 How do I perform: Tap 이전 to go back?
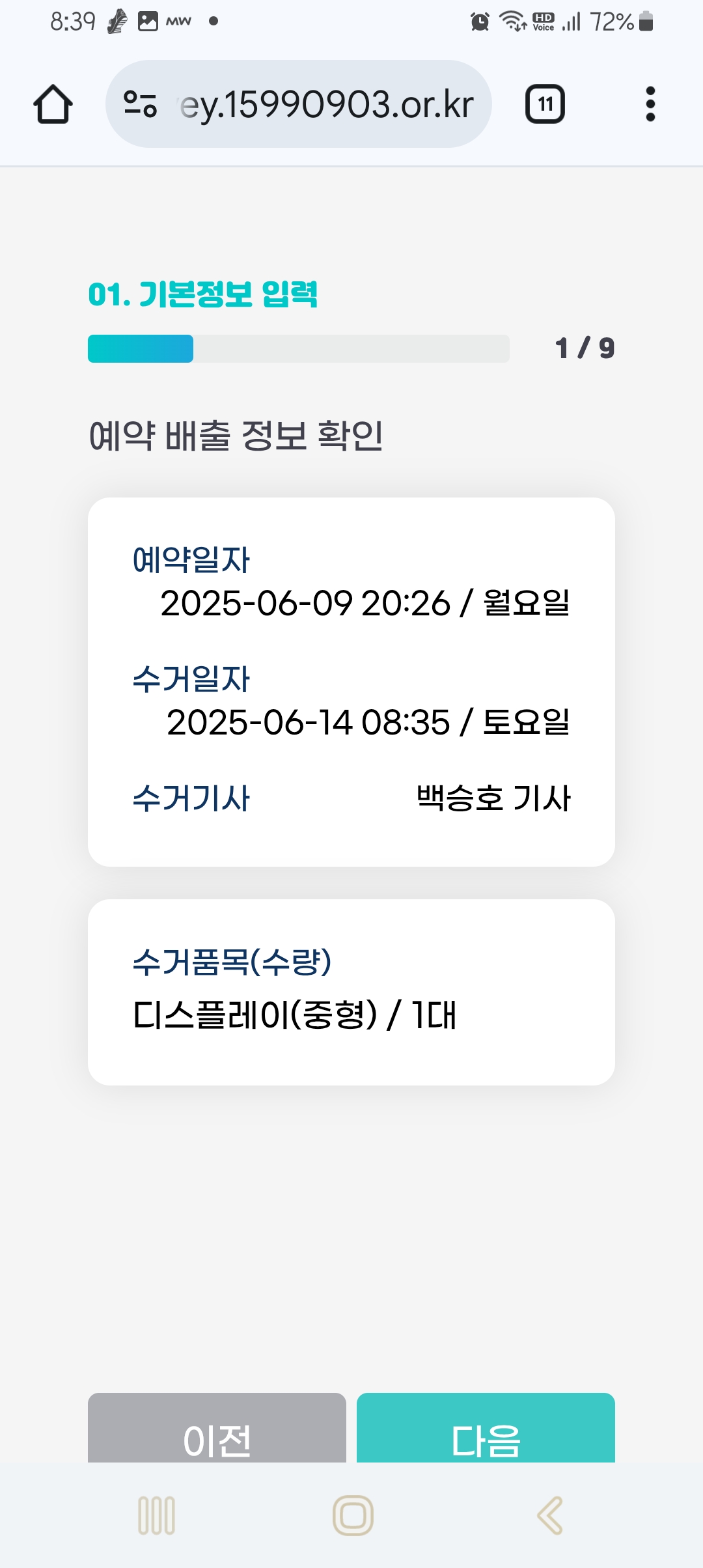coord(217,1430)
